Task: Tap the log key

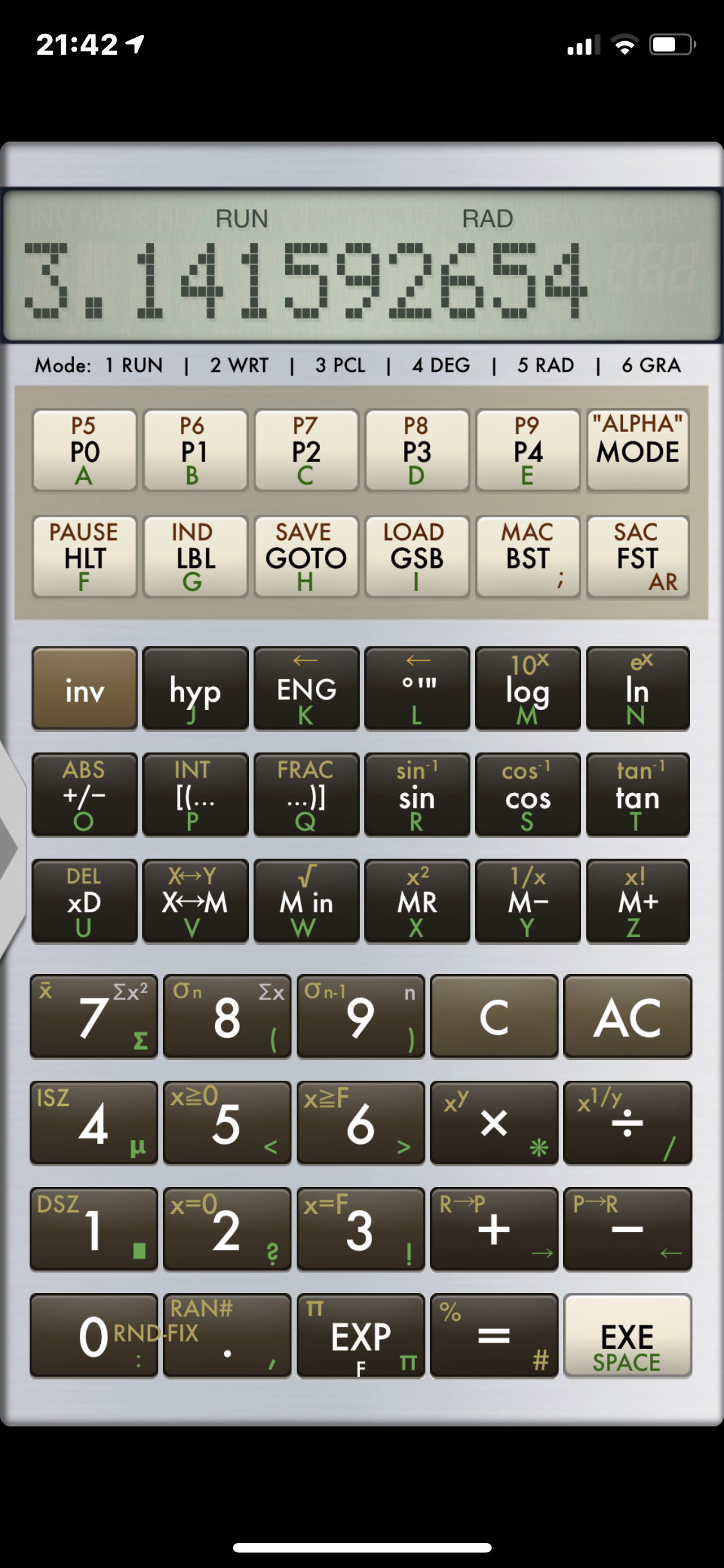Action: coord(528,689)
